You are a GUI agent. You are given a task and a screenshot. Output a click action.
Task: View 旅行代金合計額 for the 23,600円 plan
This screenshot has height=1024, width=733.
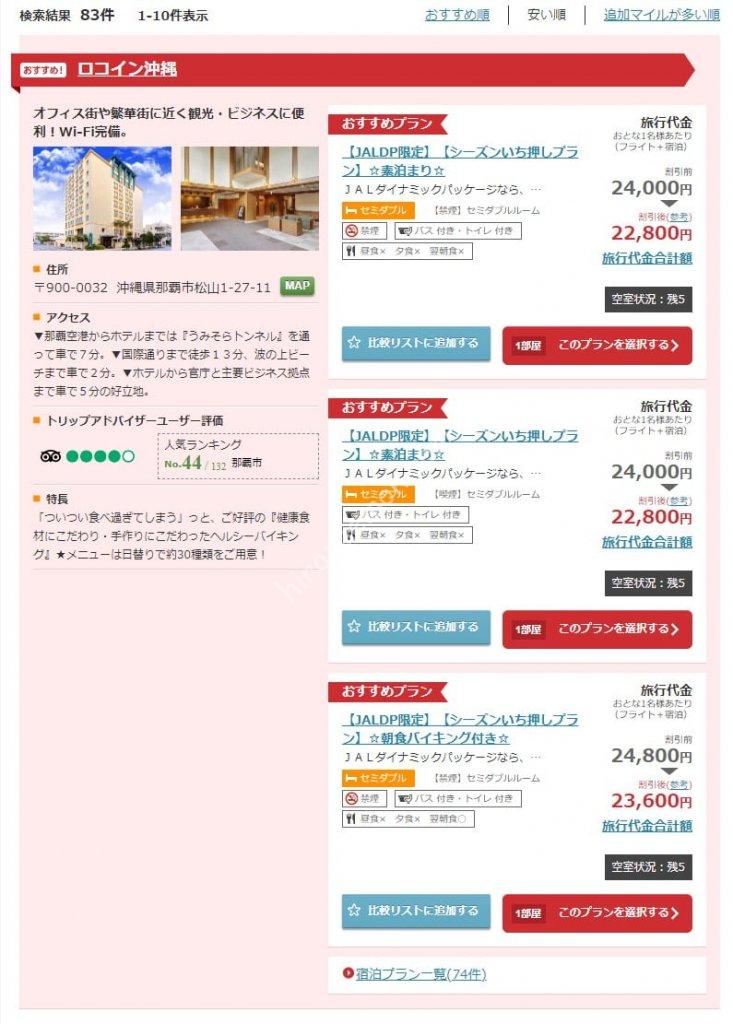click(x=646, y=826)
